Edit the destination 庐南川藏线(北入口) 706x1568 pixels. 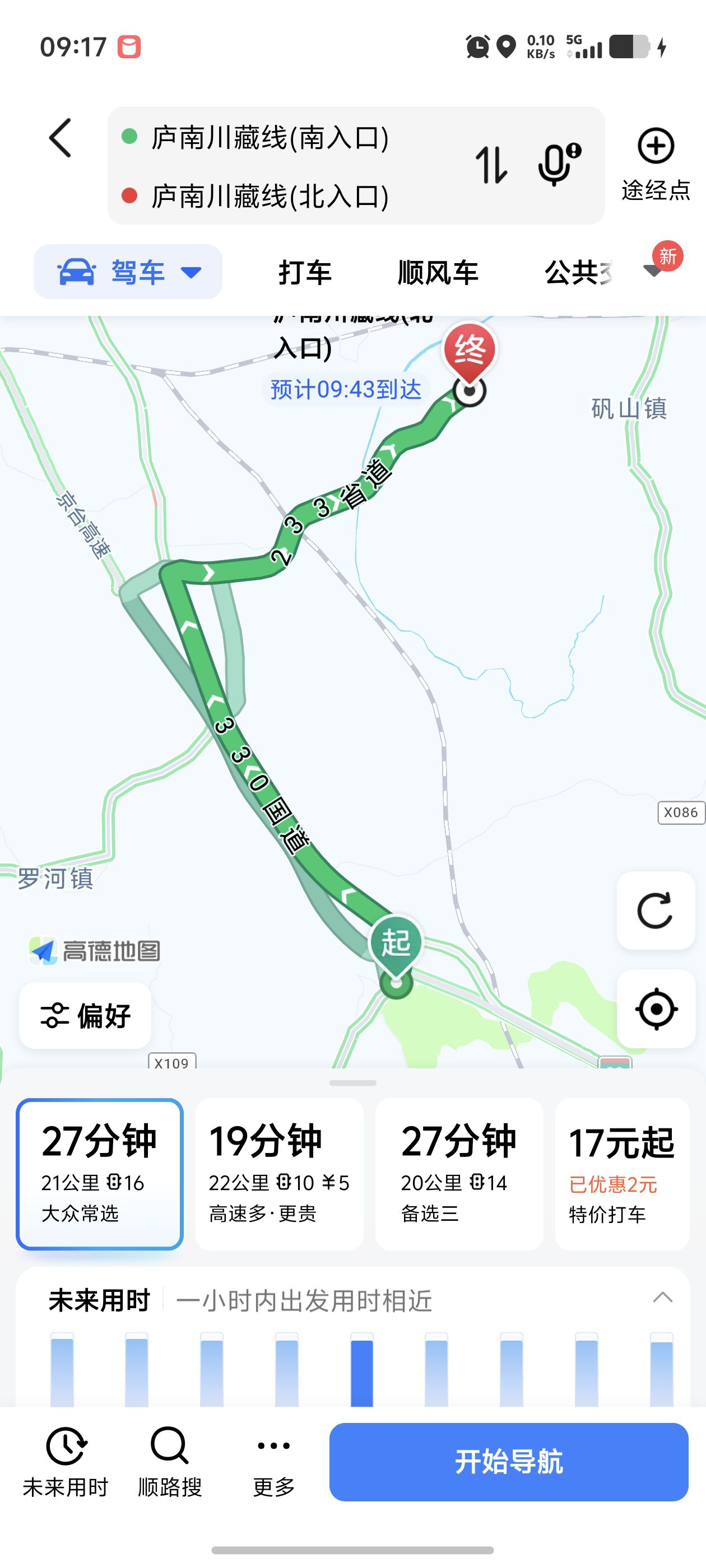click(270, 196)
